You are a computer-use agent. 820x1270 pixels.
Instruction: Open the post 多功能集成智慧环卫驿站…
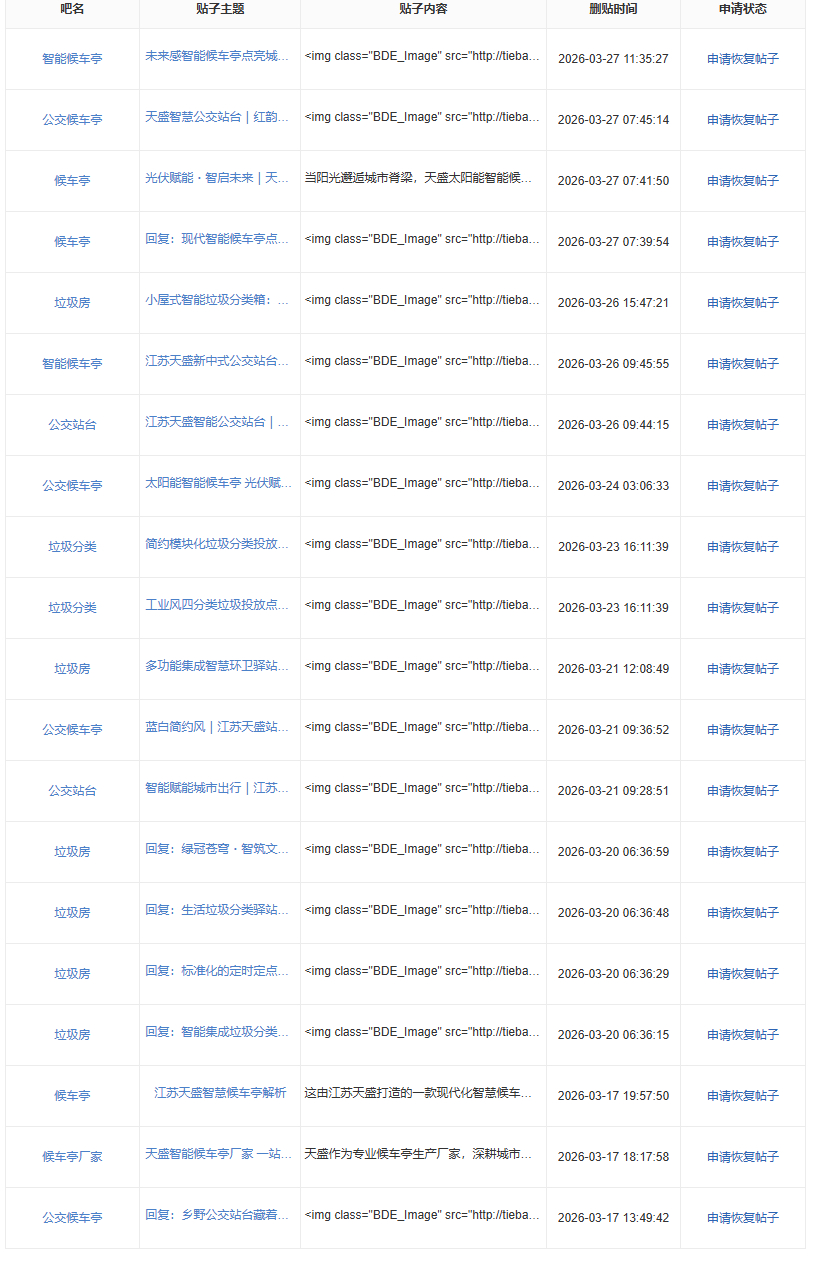click(219, 666)
